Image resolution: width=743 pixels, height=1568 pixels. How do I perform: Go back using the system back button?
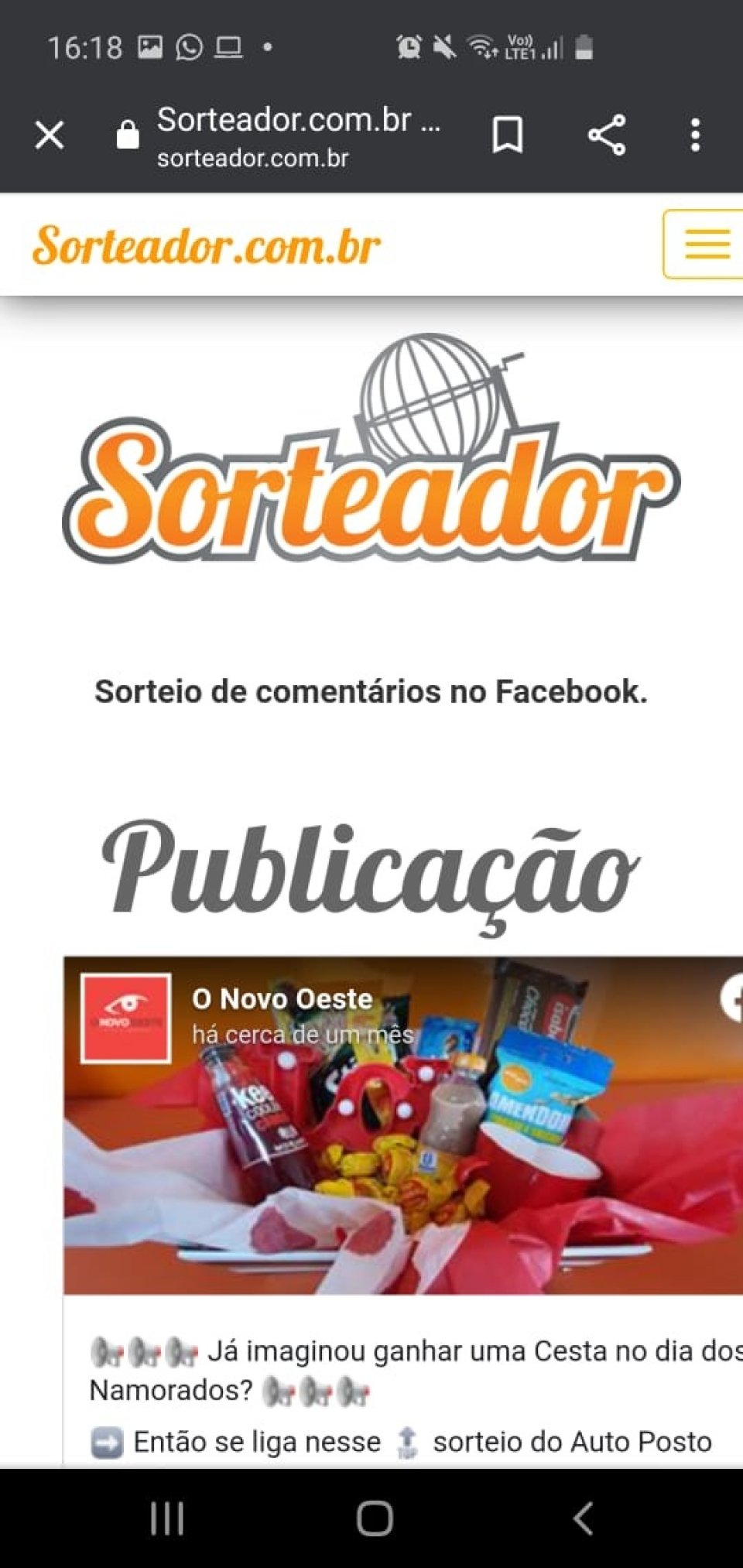584,1518
